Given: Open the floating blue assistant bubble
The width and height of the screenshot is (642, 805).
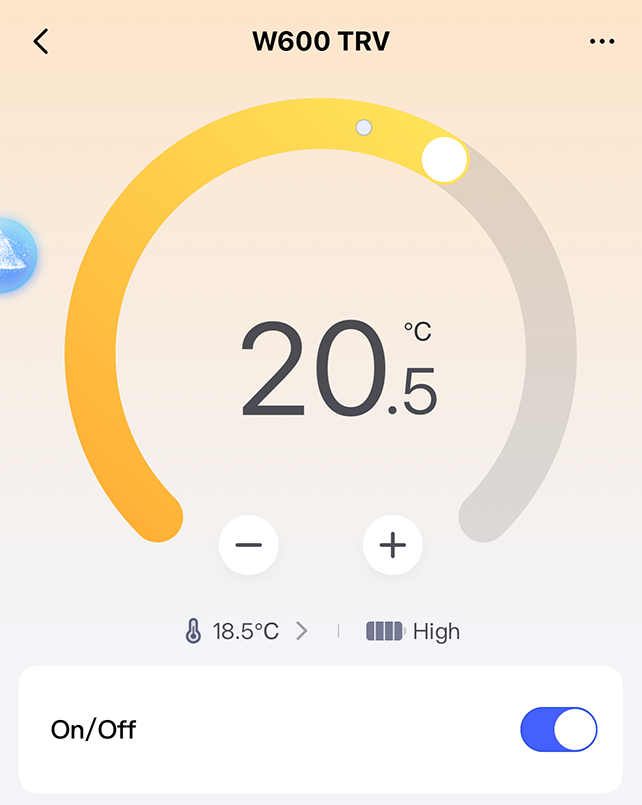Looking at the screenshot, I should pos(14,256).
